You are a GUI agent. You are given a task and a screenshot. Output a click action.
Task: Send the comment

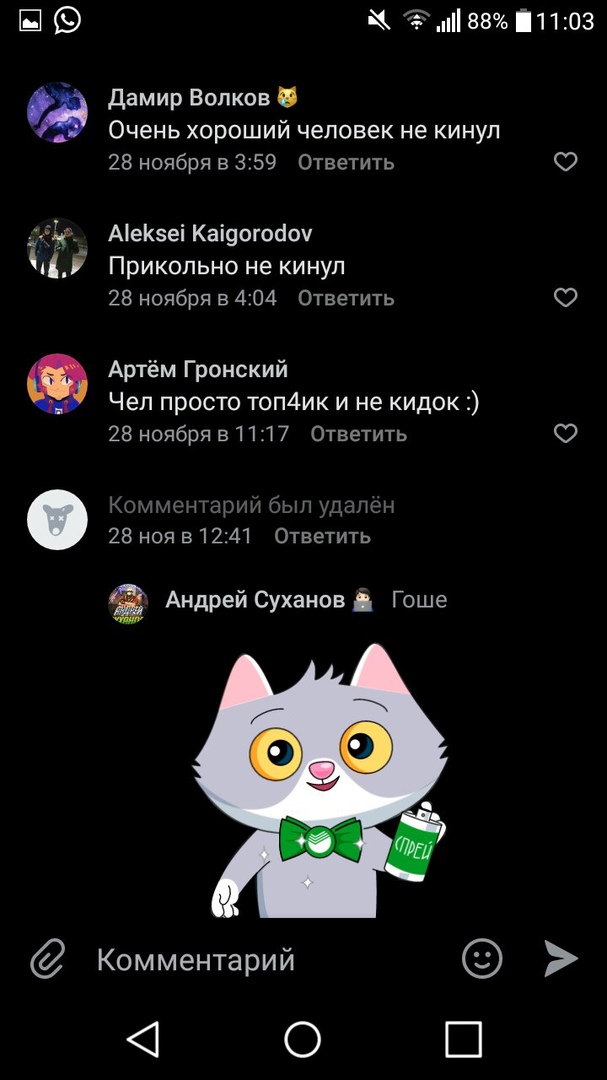click(561, 959)
